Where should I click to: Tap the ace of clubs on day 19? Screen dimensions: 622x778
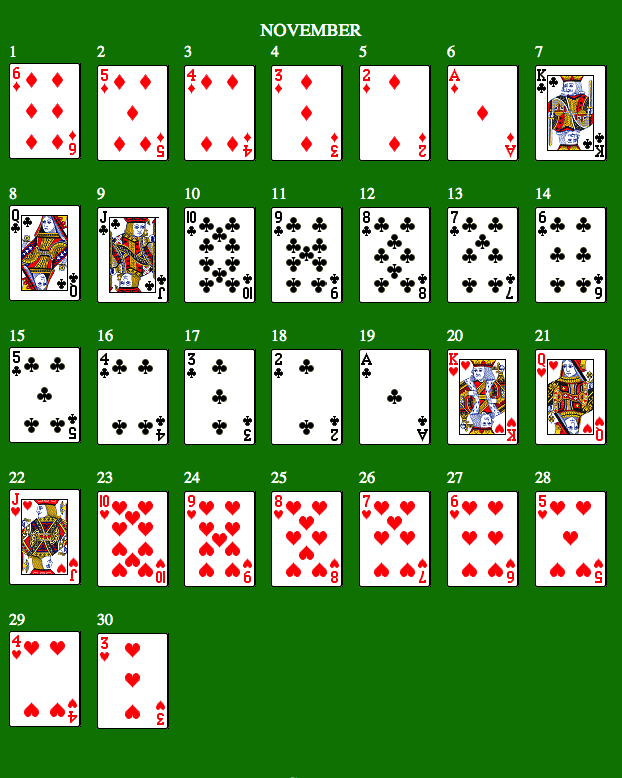tap(394, 396)
